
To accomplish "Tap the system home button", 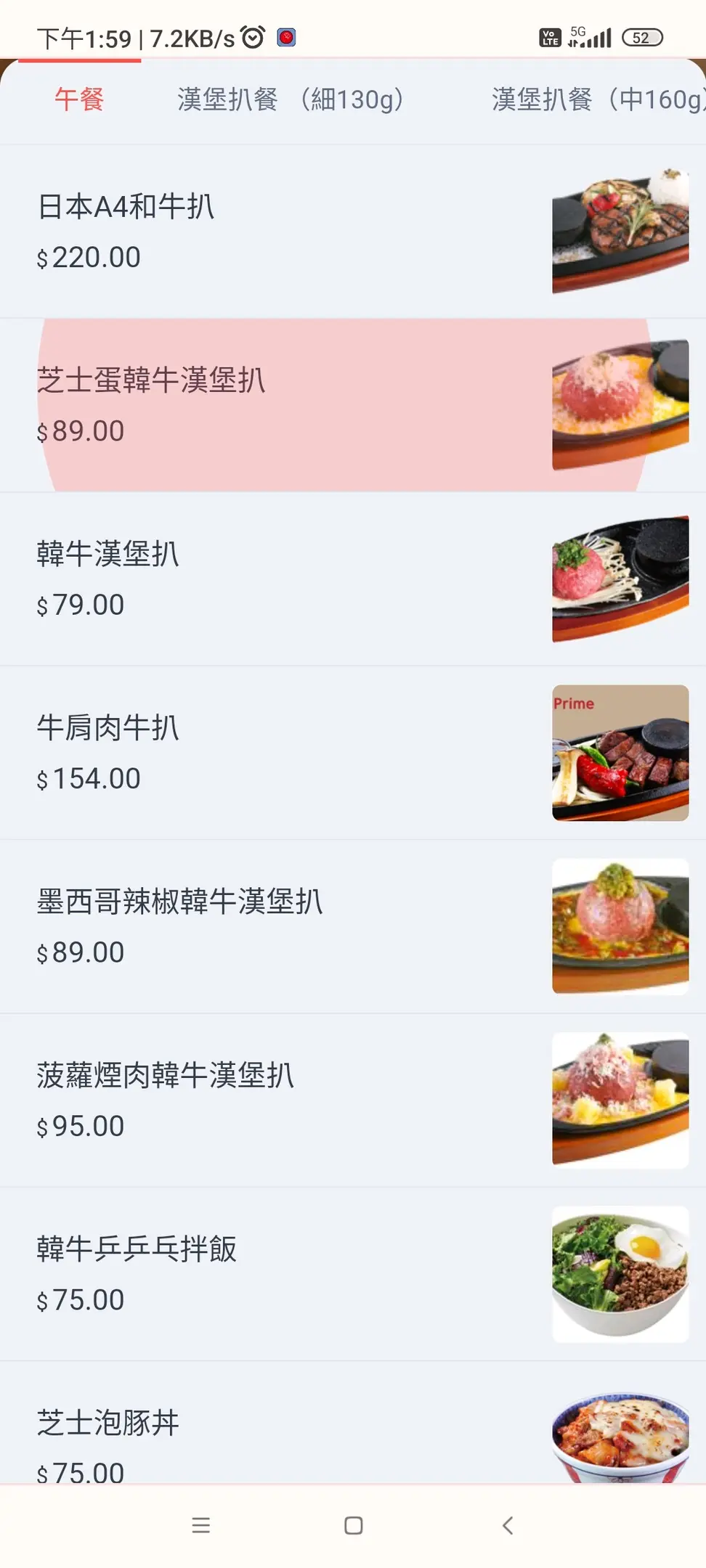I will [x=354, y=1525].
